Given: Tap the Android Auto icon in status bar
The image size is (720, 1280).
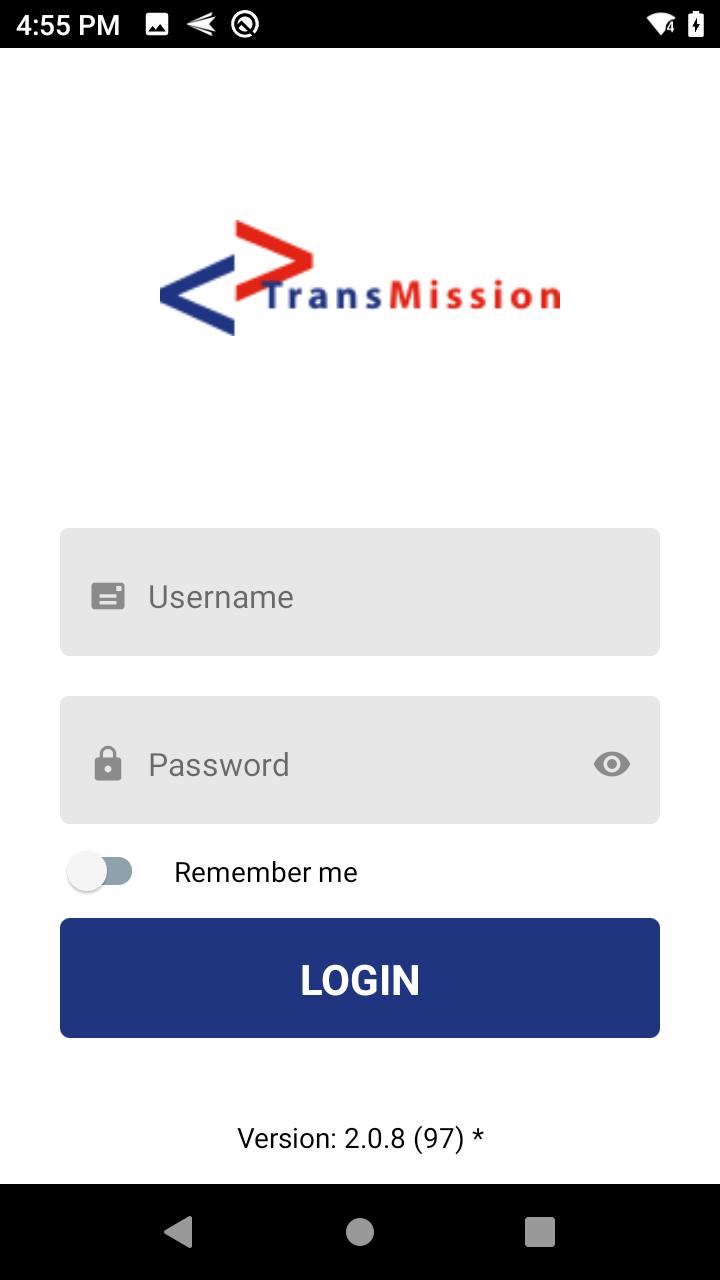Looking at the screenshot, I should pyautogui.click(x=243, y=24).
